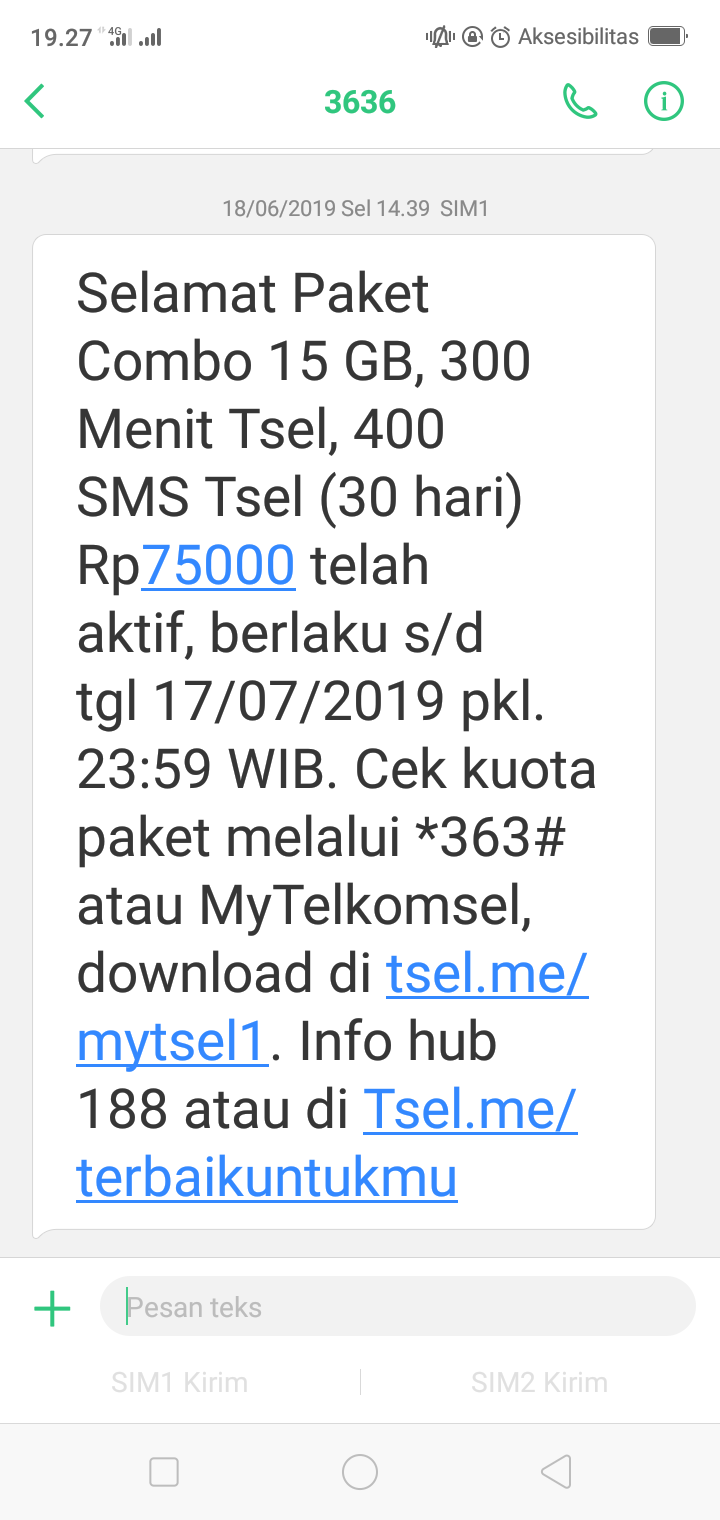Send using SIM2 Kirim
Image resolution: width=720 pixels, height=1520 pixels.
[x=540, y=1382]
